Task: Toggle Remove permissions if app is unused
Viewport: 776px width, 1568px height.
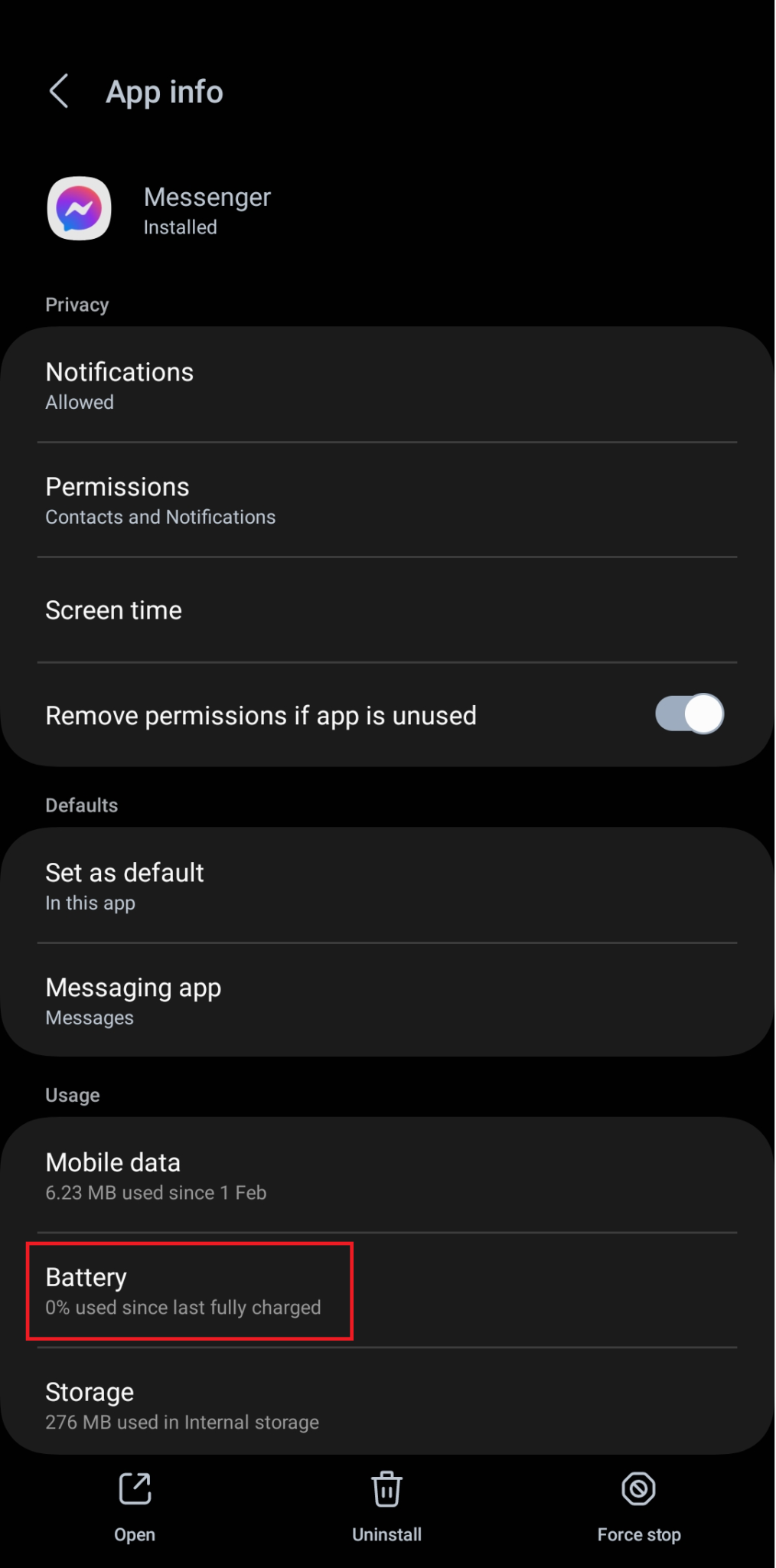Action: pyautogui.click(x=689, y=714)
